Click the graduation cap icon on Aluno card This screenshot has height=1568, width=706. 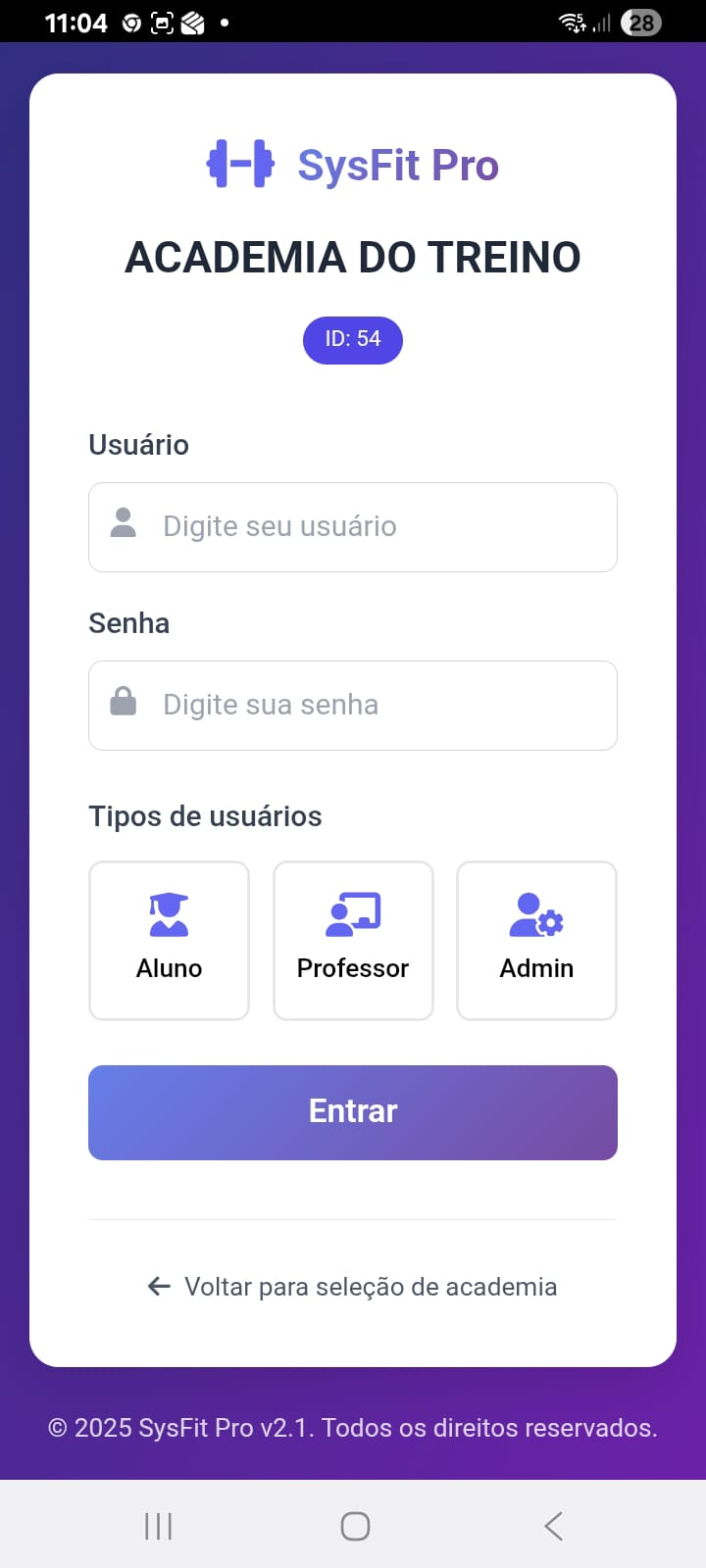coord(169,912)
